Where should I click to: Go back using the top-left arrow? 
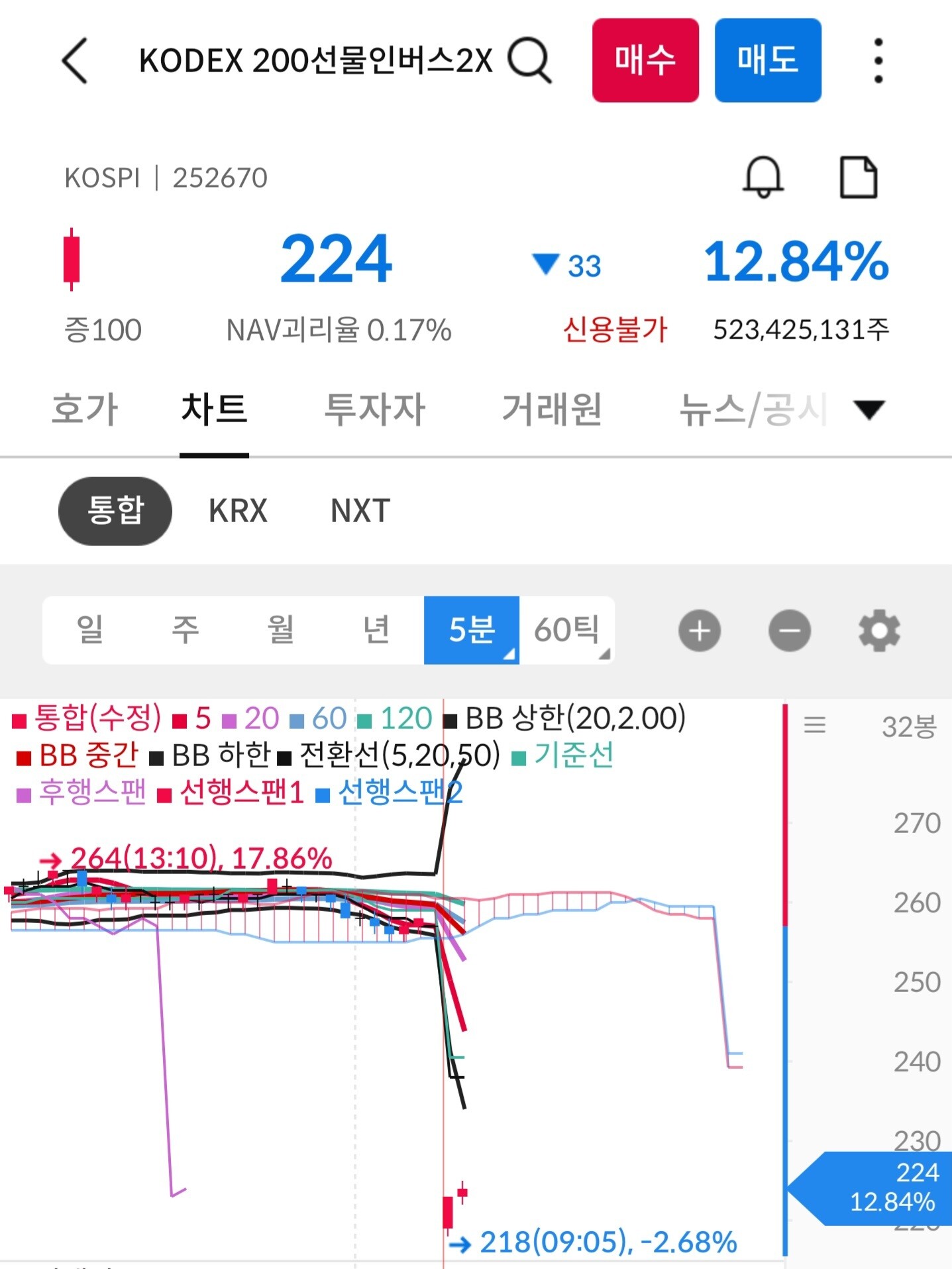(x=75, y=60)
